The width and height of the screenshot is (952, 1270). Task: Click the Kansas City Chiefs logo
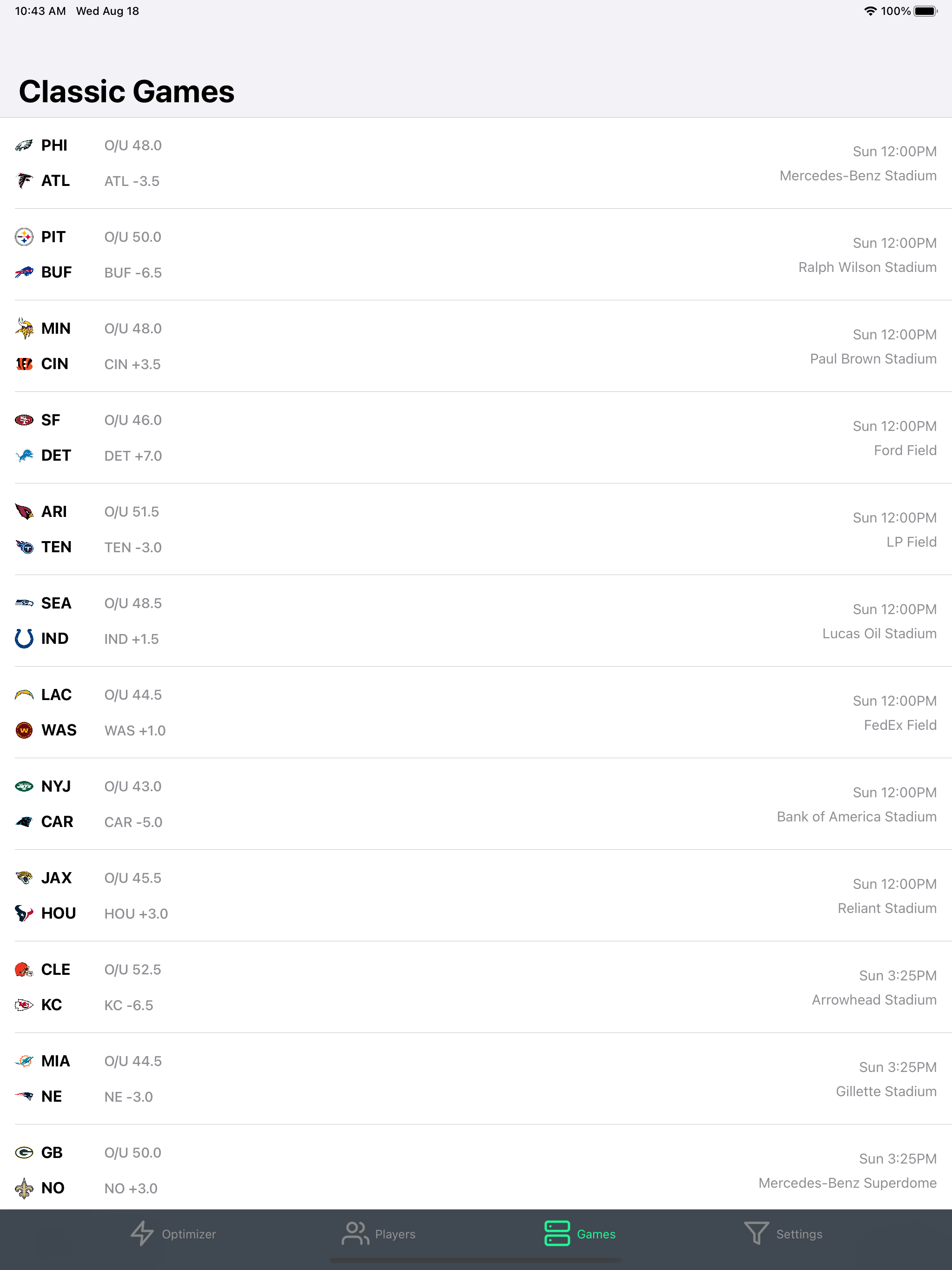[x=24, y=1005]
